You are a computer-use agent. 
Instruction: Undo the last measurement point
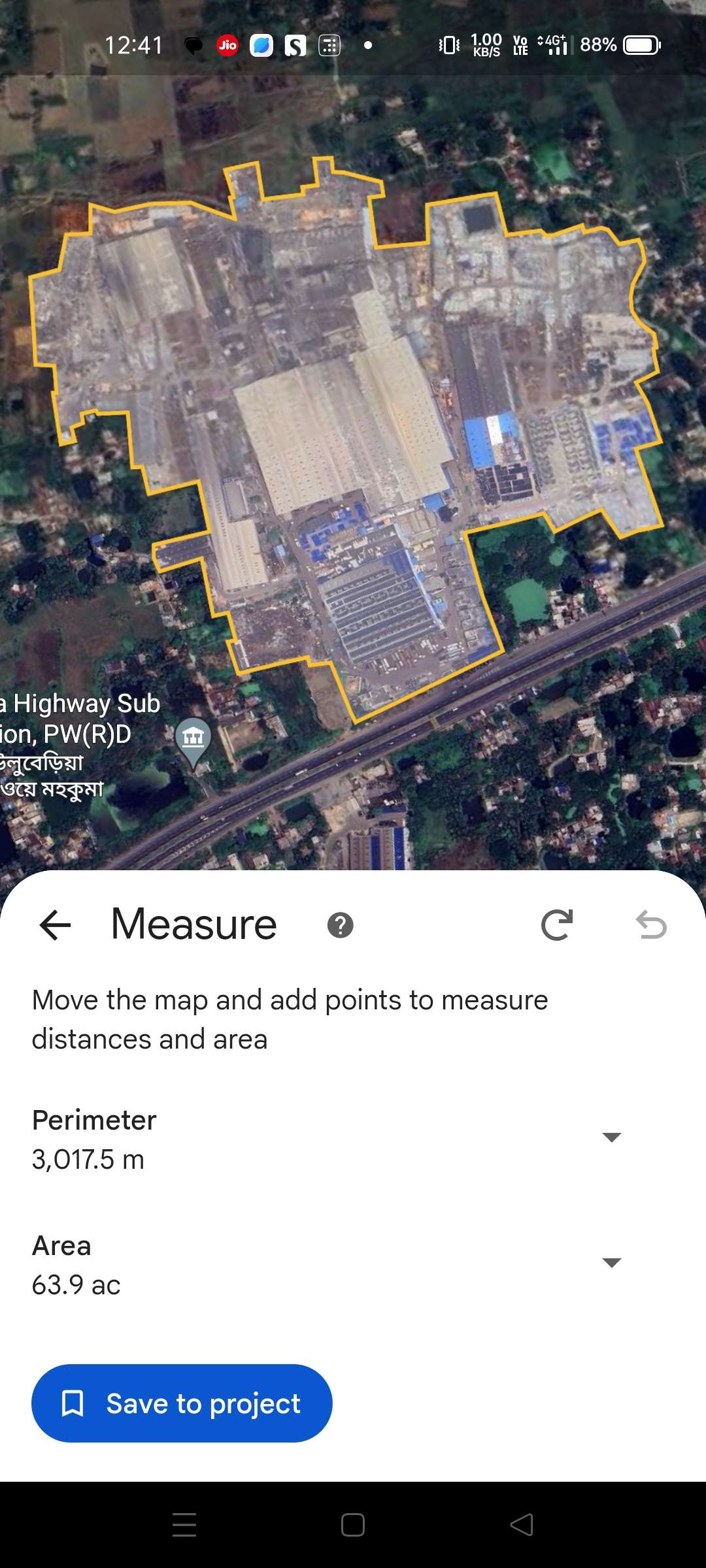point(651,925)
